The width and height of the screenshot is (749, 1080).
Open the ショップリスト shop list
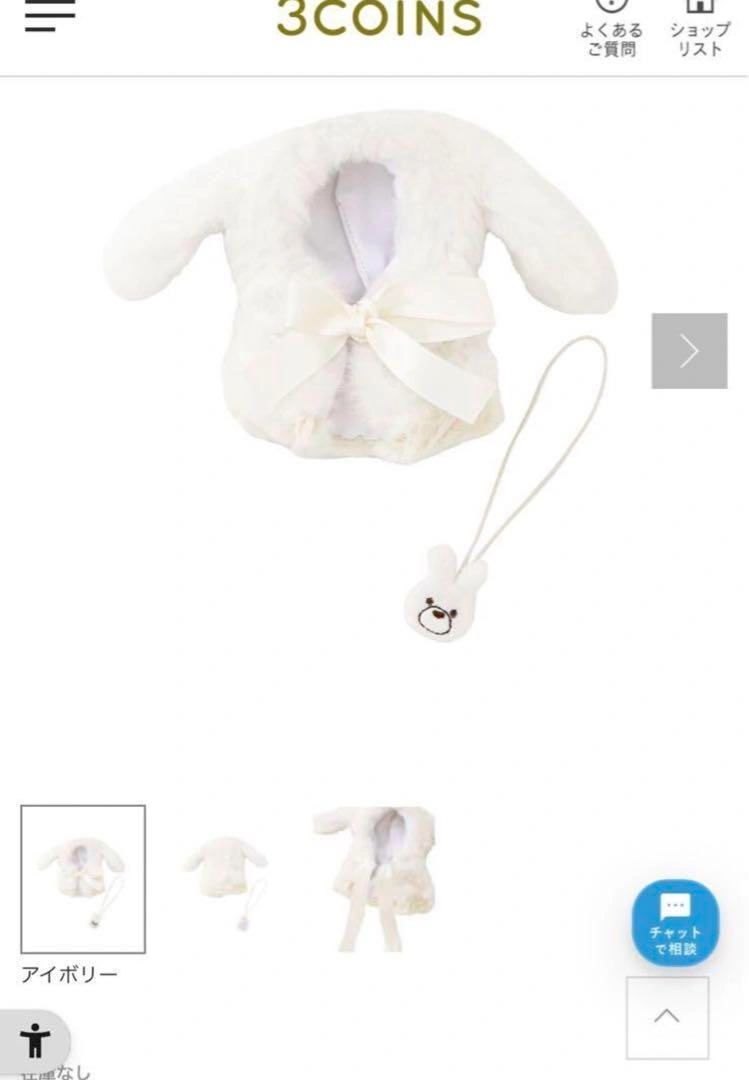pyautogui.click(x=700, y=30)
